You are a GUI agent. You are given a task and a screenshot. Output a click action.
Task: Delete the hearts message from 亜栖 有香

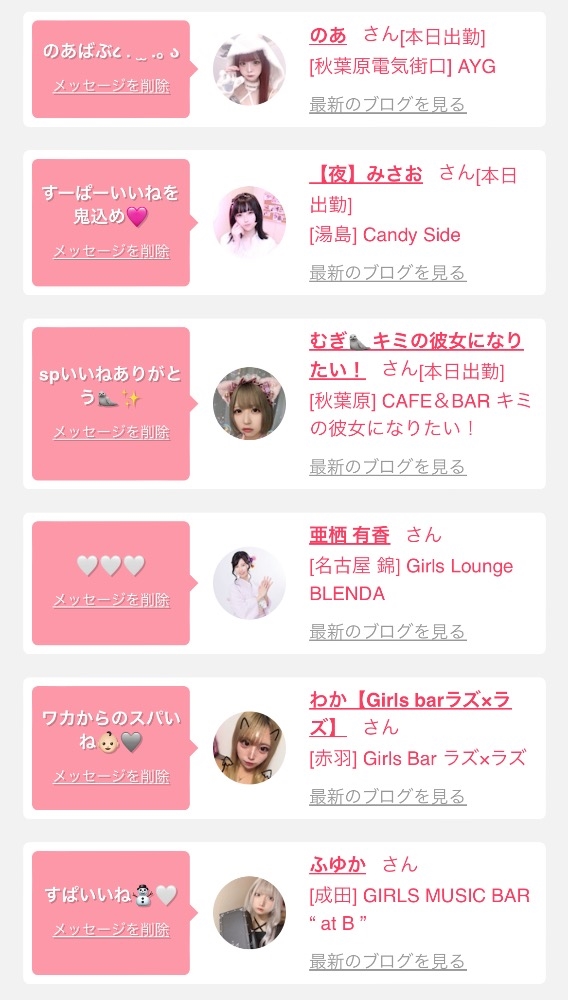point(112,600)
